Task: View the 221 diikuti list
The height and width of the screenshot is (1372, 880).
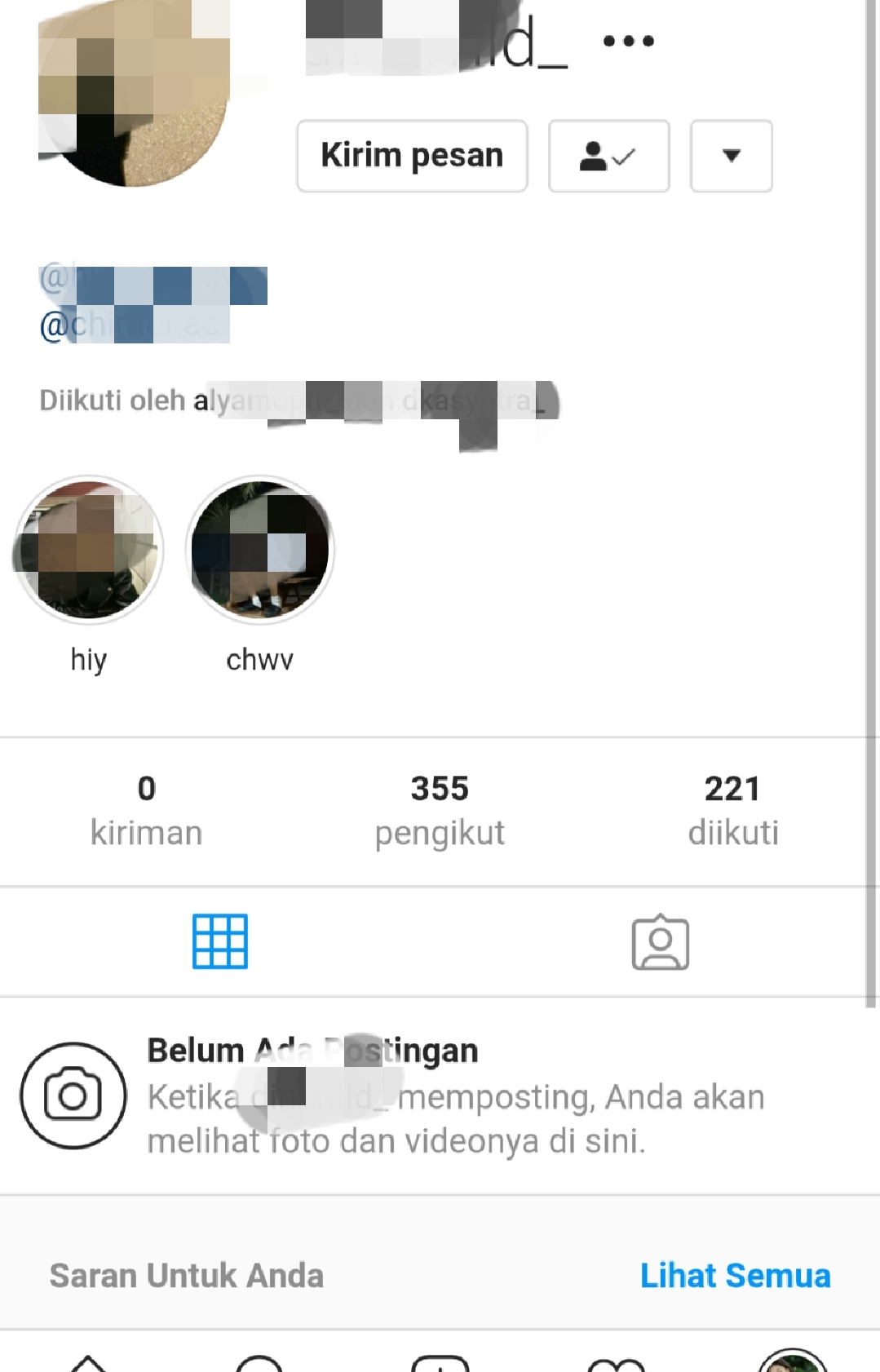Action: [x=732, y=810]
